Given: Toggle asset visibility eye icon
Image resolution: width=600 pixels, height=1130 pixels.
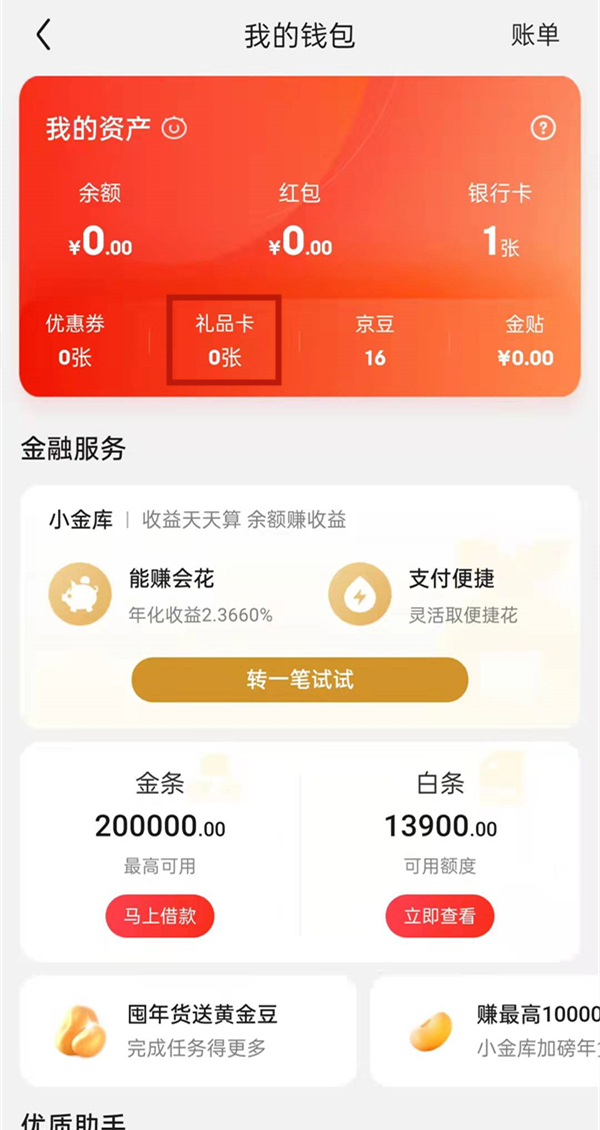Looking at the screenshot, I should pyautogui.click(x=174, y=128).
